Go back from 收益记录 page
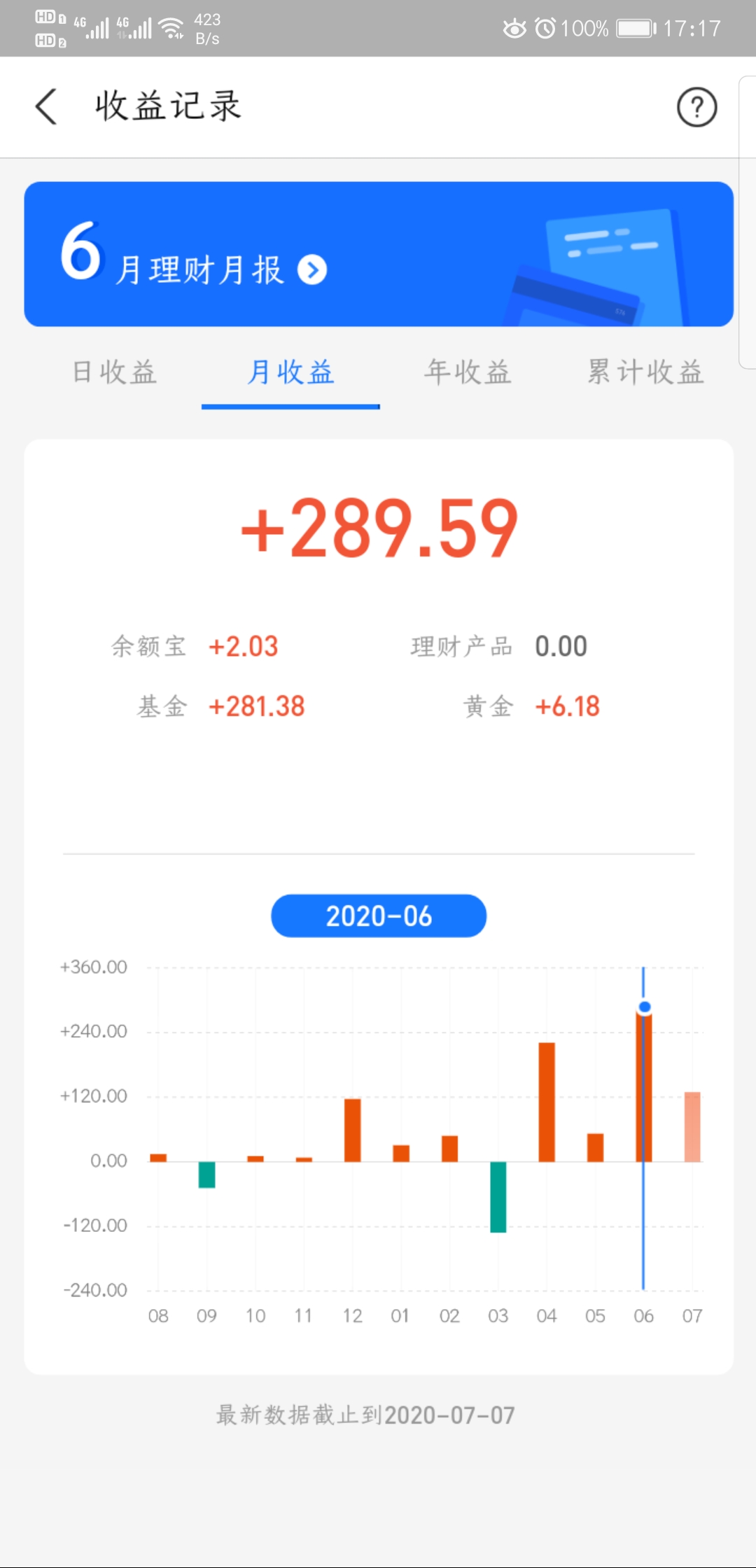Screen dimensions: 756x1568 click(46, 107)
